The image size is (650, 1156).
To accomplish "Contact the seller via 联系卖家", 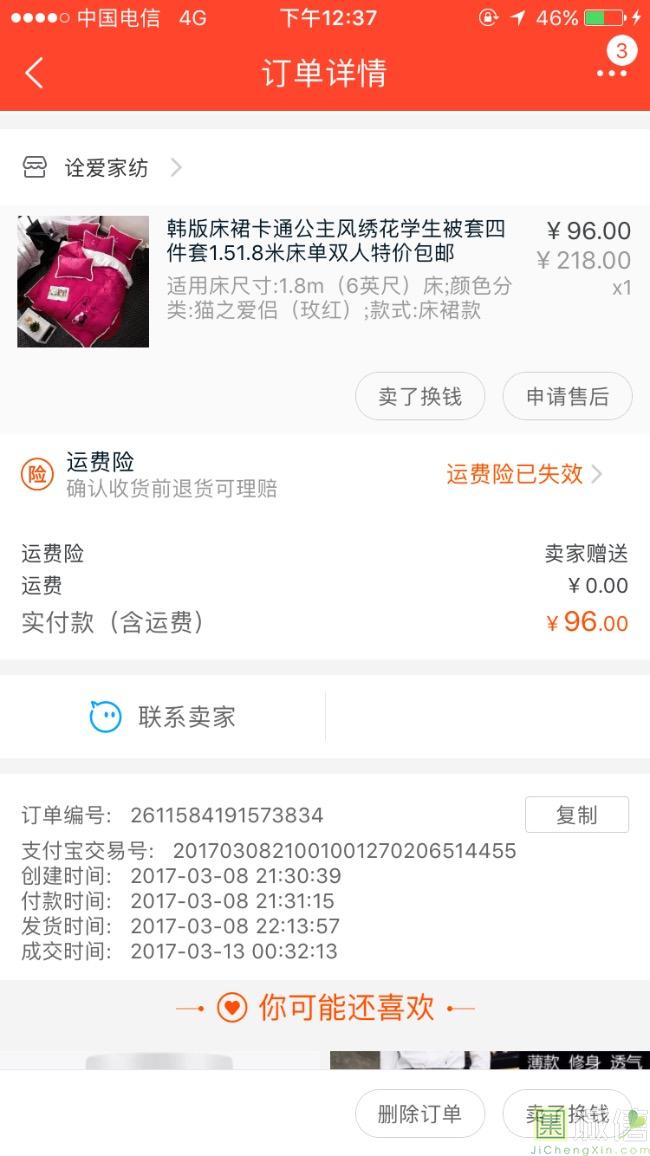I will pos(165,717).
